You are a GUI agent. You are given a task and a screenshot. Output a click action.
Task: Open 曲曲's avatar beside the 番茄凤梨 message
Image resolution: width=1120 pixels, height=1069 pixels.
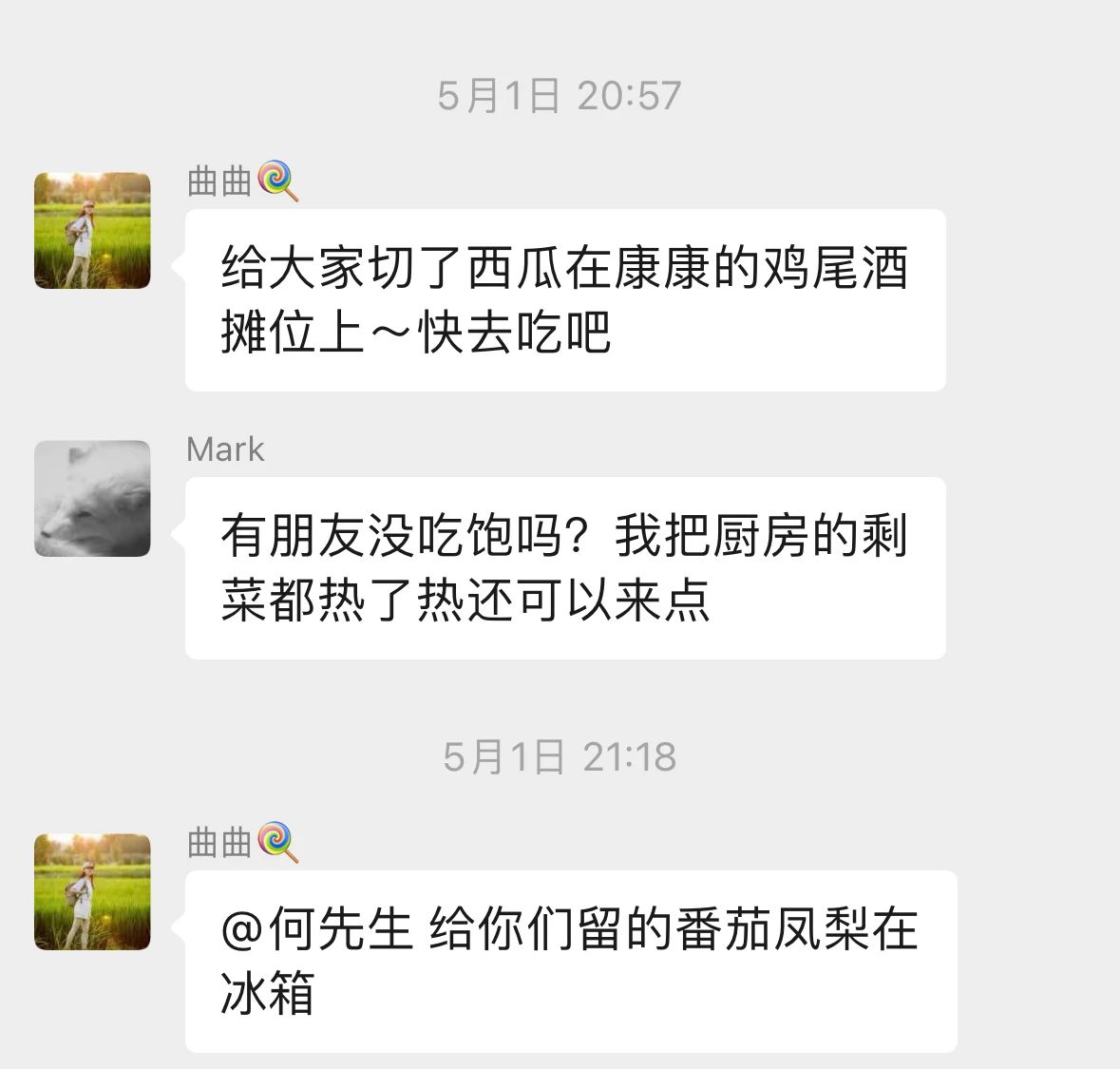click(92, 891)
